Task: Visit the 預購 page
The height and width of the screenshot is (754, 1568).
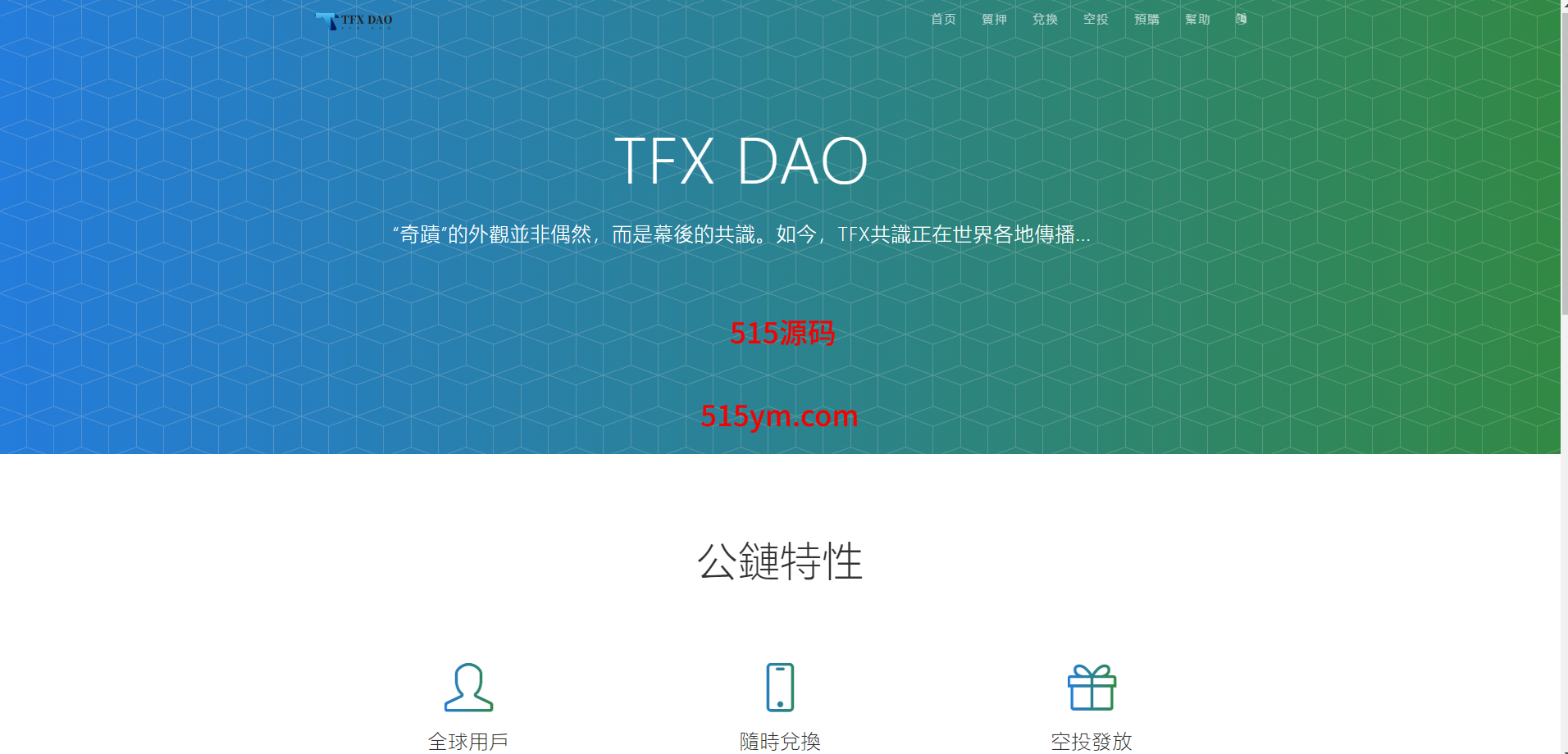Action: 1146,19
